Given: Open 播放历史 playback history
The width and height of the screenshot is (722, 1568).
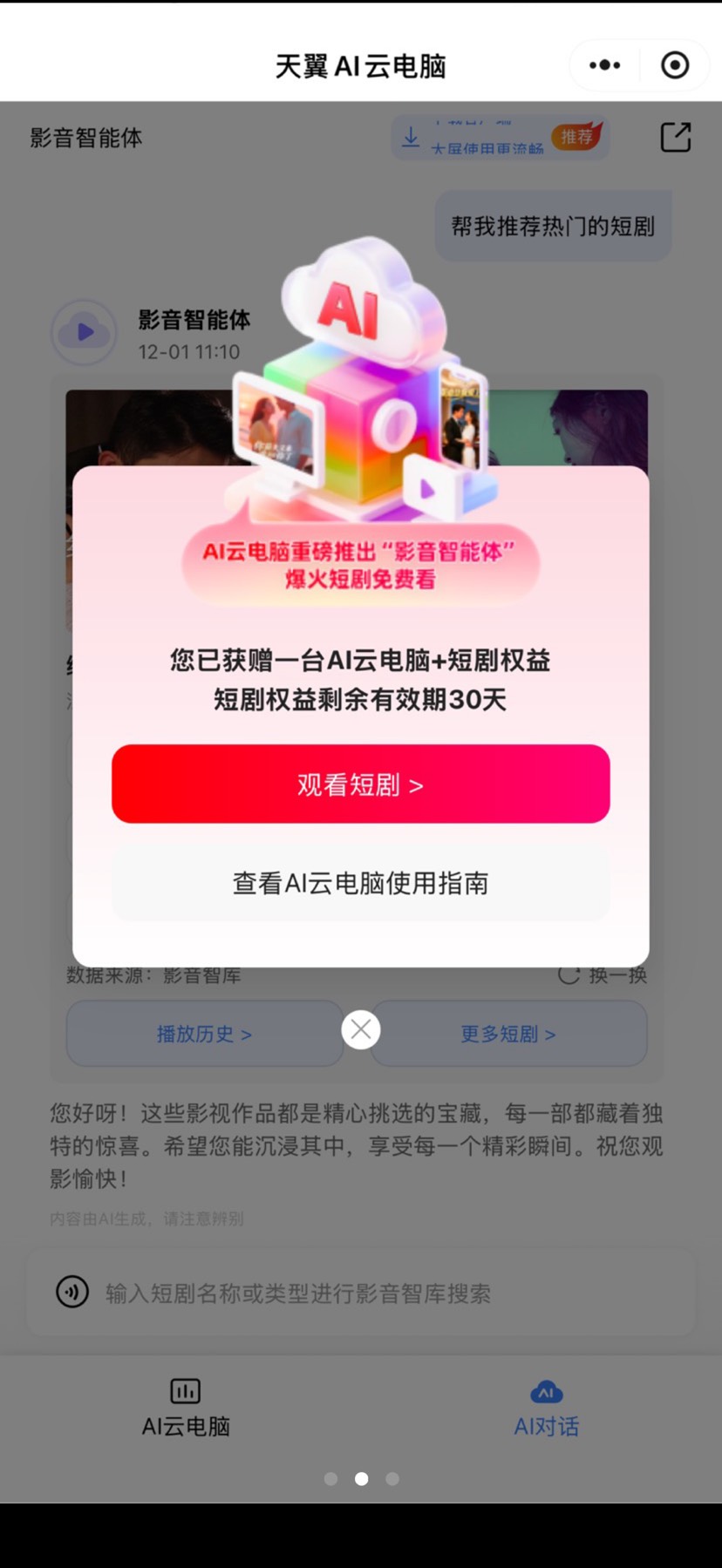Looking at the screenshot, I should click(204, 1034).
